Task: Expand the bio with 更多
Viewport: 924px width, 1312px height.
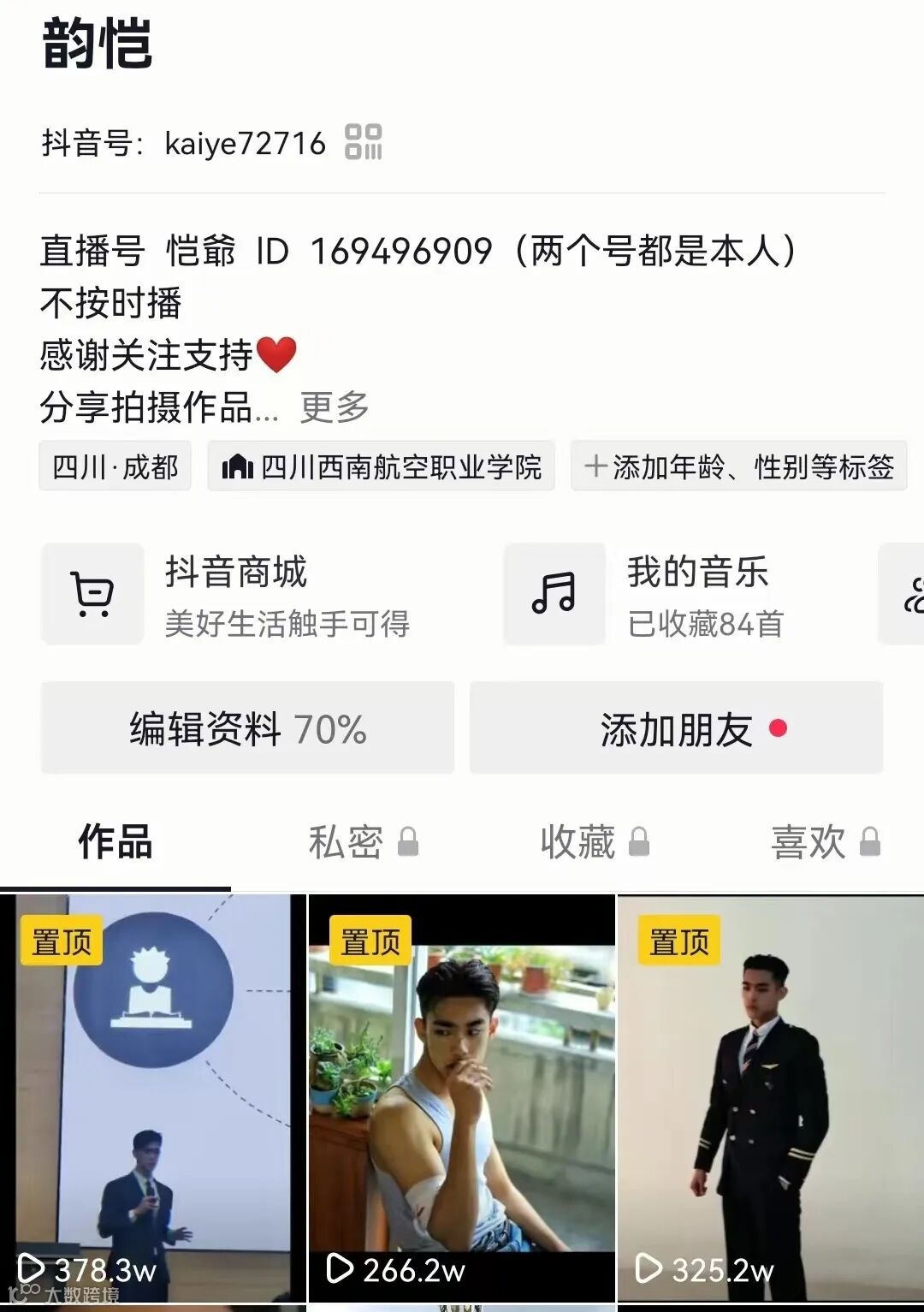Action: pos(335,407)
